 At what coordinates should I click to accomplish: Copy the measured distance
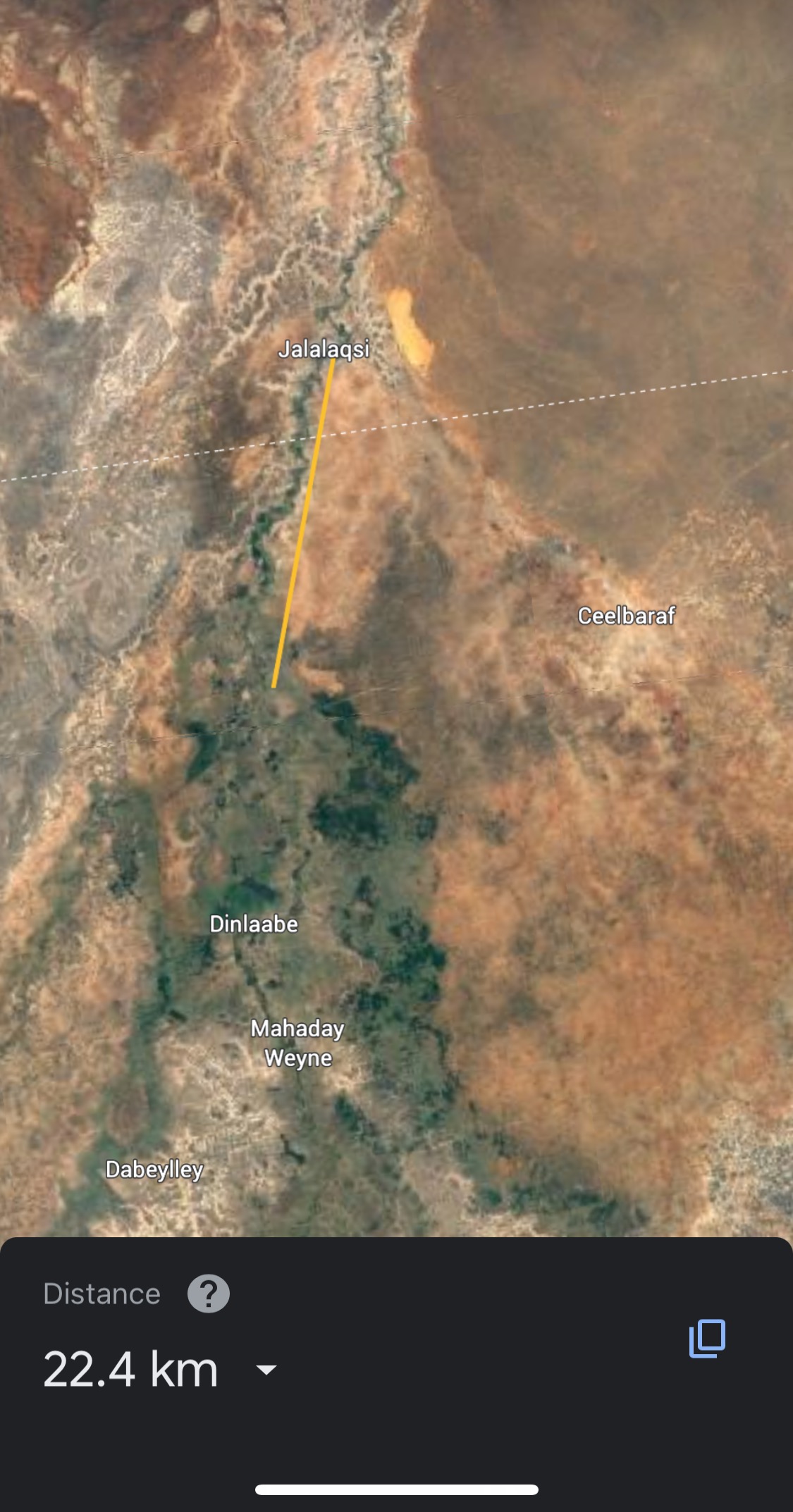click(x=707, y=1339)
